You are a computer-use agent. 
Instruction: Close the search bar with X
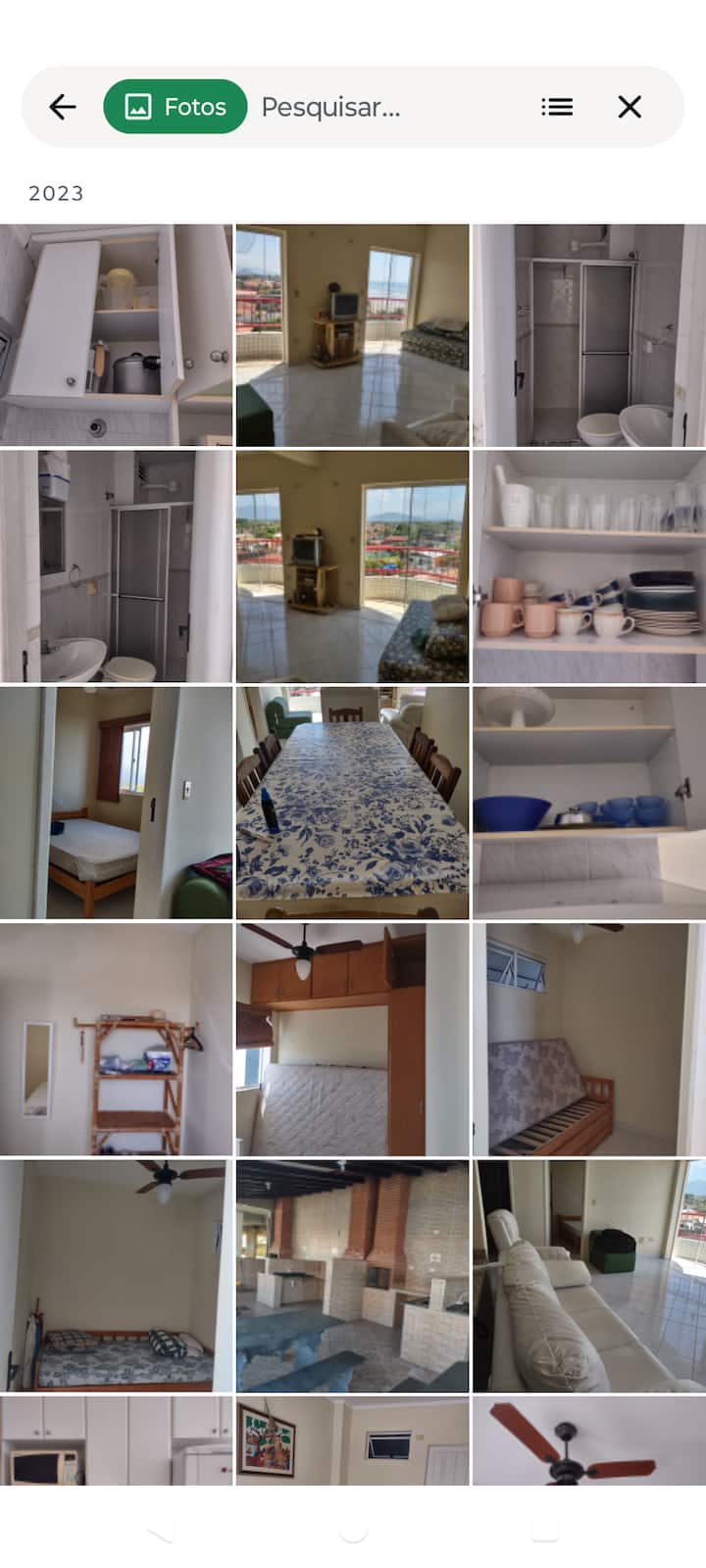[630, 107]
